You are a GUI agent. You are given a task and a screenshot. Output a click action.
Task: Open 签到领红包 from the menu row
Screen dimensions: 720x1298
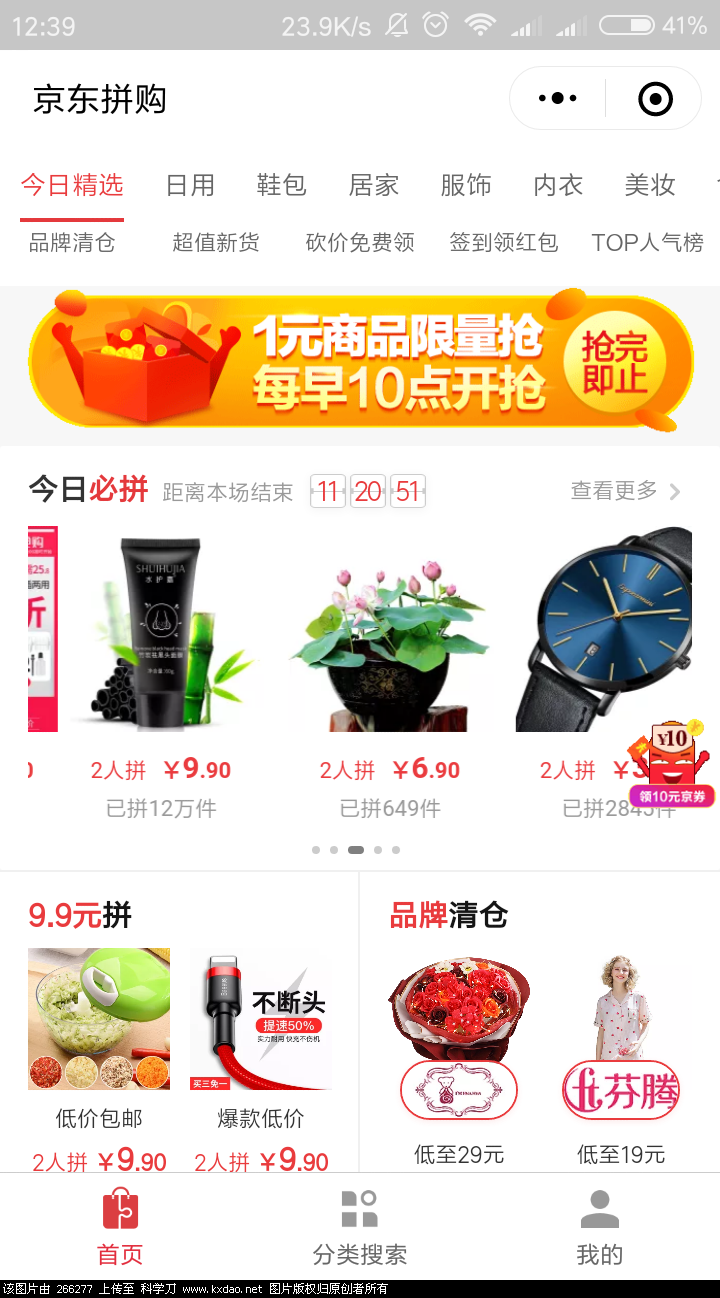(503, 242)
